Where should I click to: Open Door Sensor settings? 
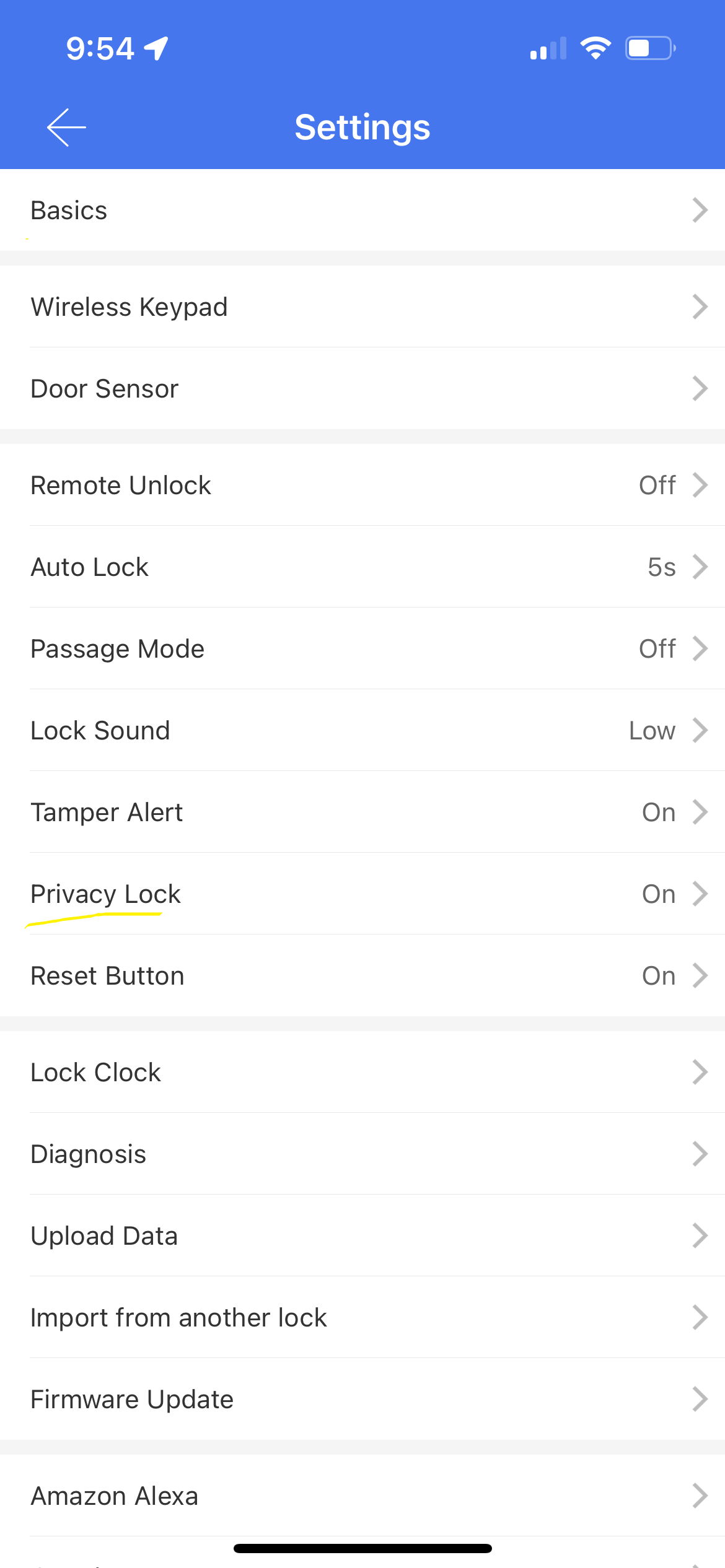[x=362, y=388]
